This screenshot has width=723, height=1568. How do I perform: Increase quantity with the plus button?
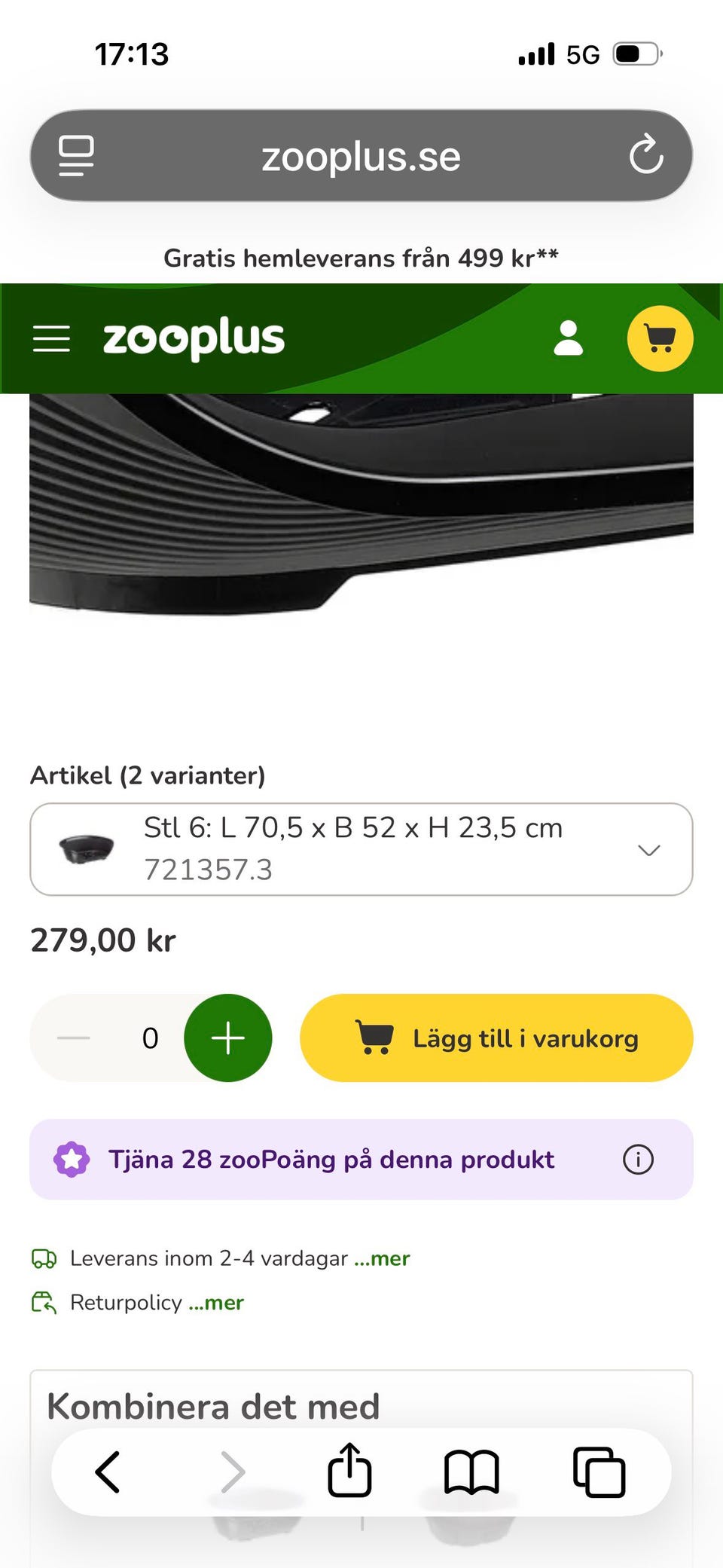pyautogui.click(x=227, y=1038)
